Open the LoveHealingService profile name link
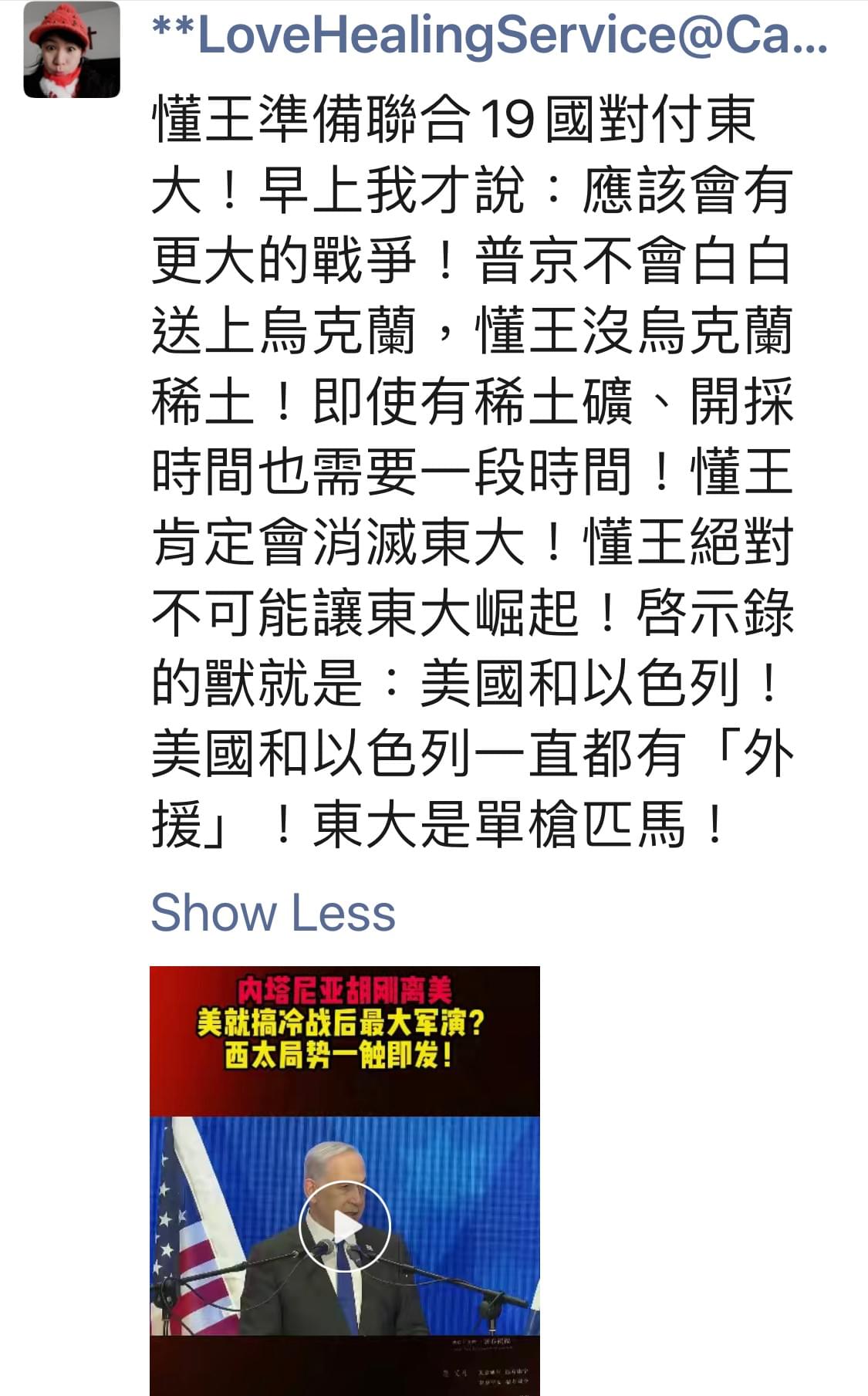Viewport: 868px width, 1396px height. (x=489, y=36)
